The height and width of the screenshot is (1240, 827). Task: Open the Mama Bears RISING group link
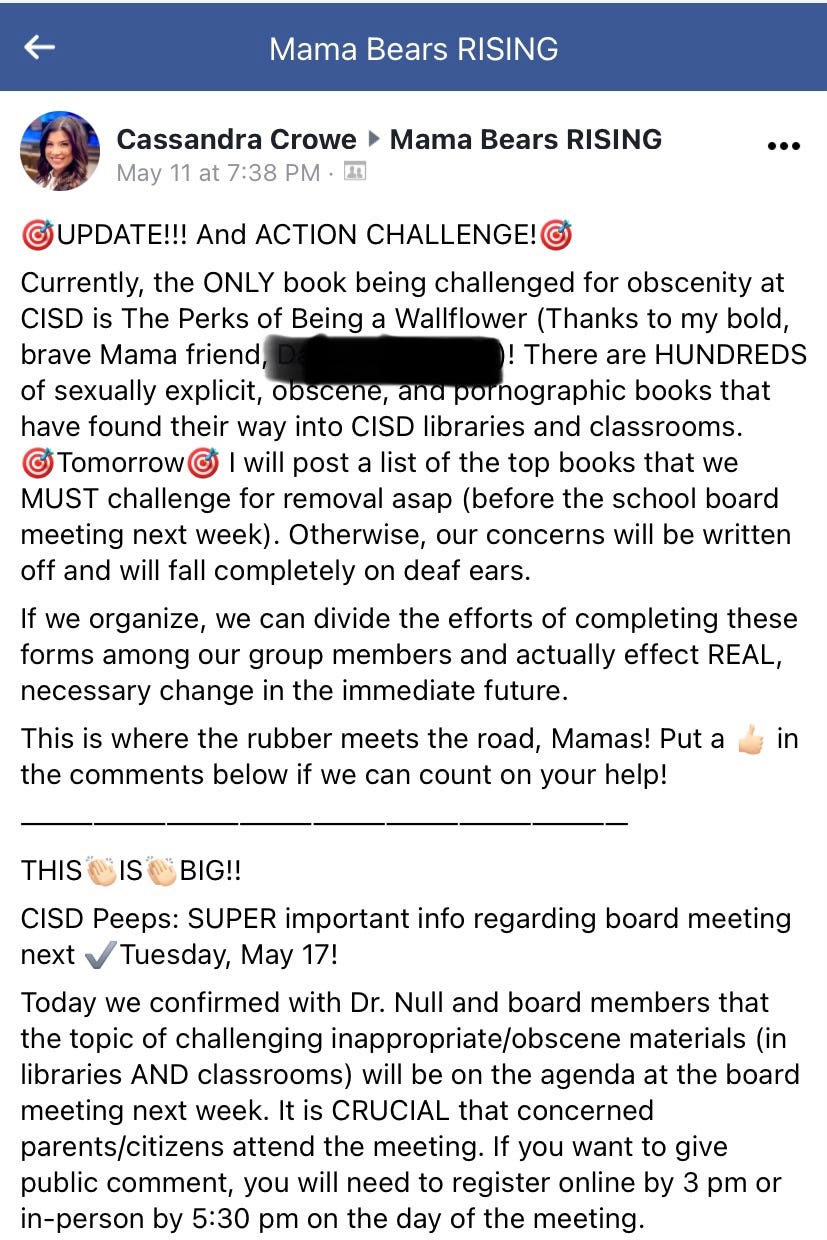pyautogui.click(x=525, y=139)
